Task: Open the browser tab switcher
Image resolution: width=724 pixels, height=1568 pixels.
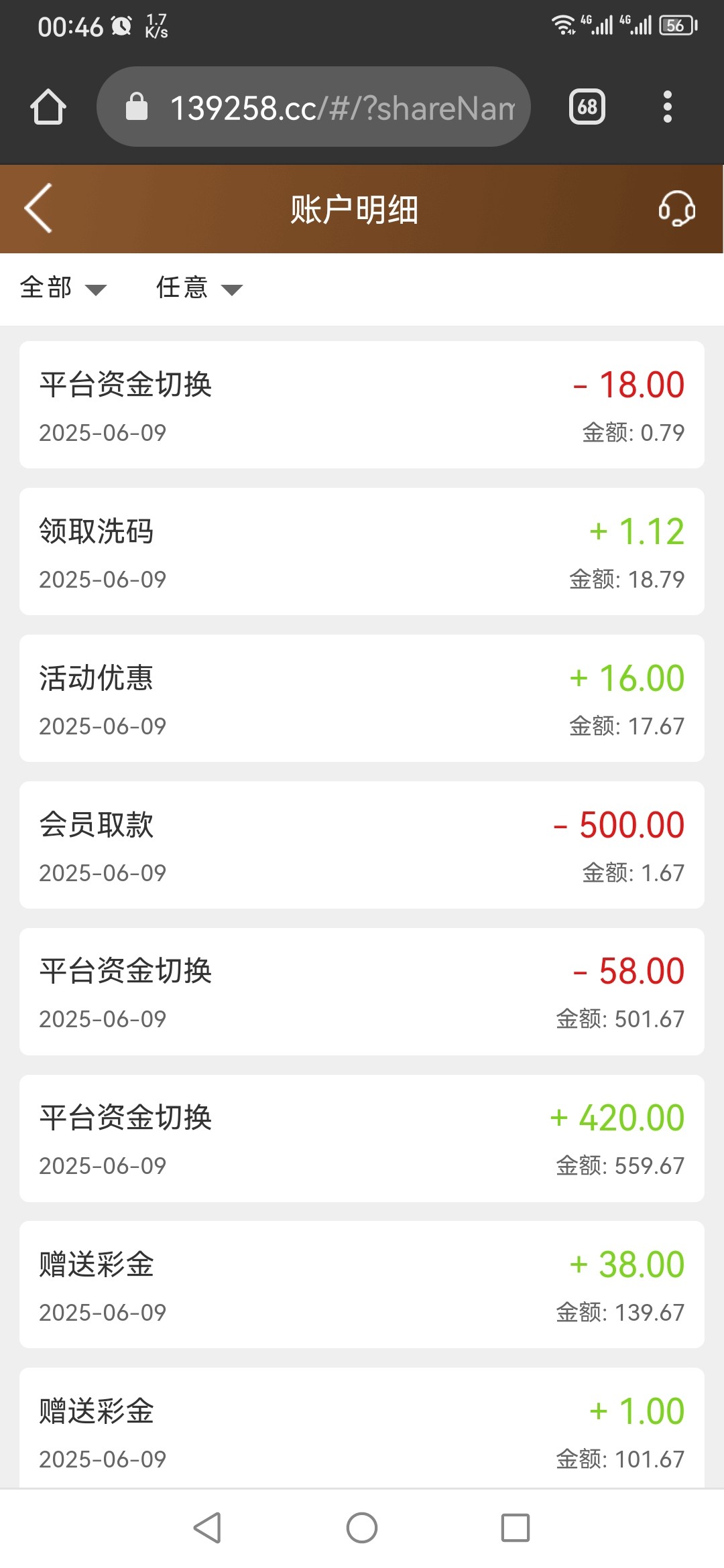Action: [x=587, y=107]
